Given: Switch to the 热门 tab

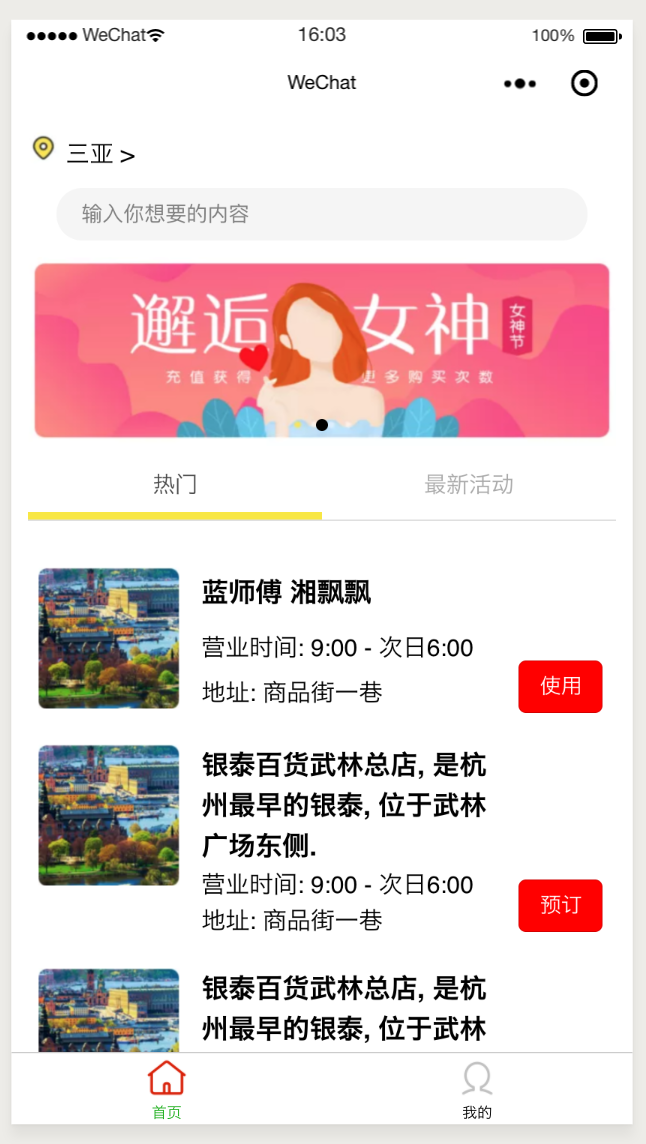Looking at the screenshot, I should (x=175, y=485).
